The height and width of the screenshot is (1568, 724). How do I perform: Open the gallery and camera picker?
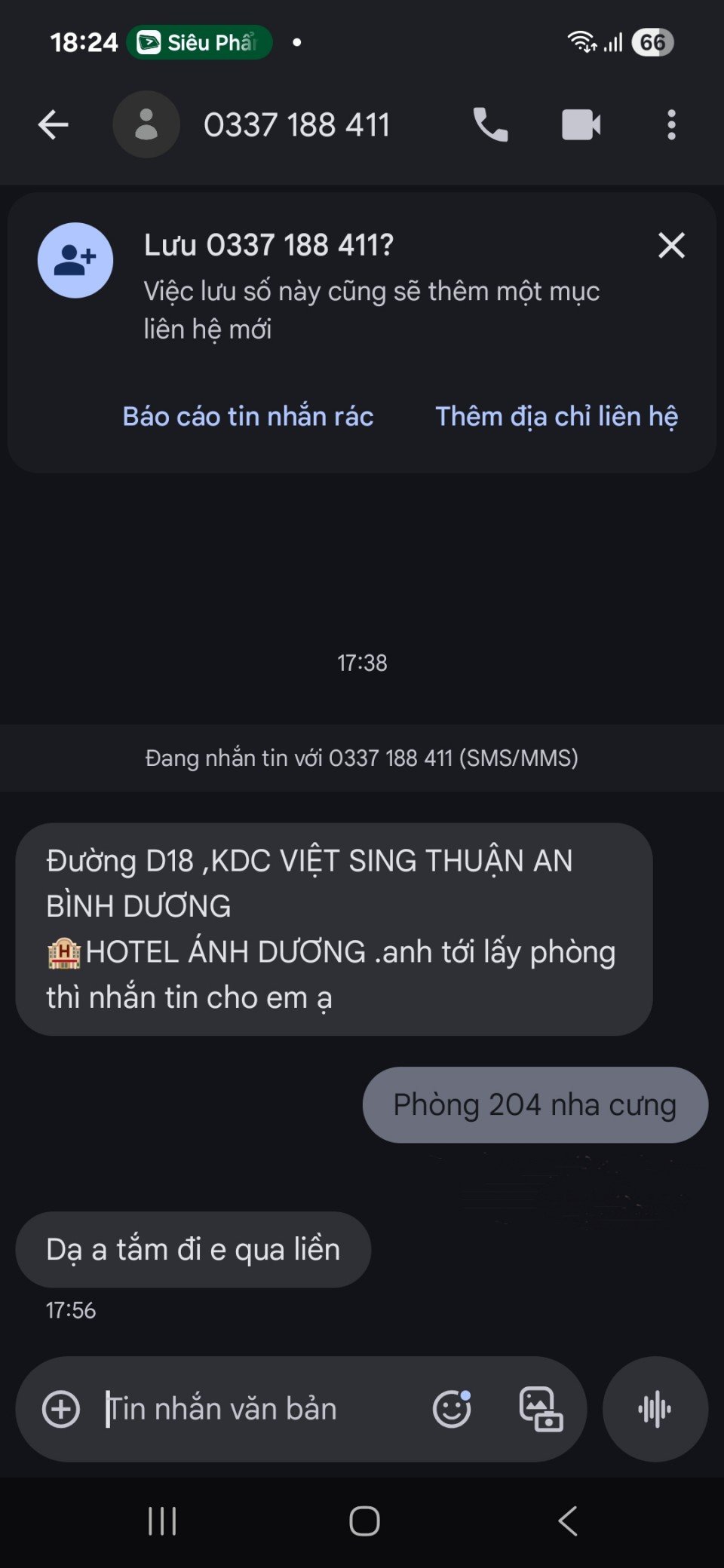click(x=541, y=1409)
